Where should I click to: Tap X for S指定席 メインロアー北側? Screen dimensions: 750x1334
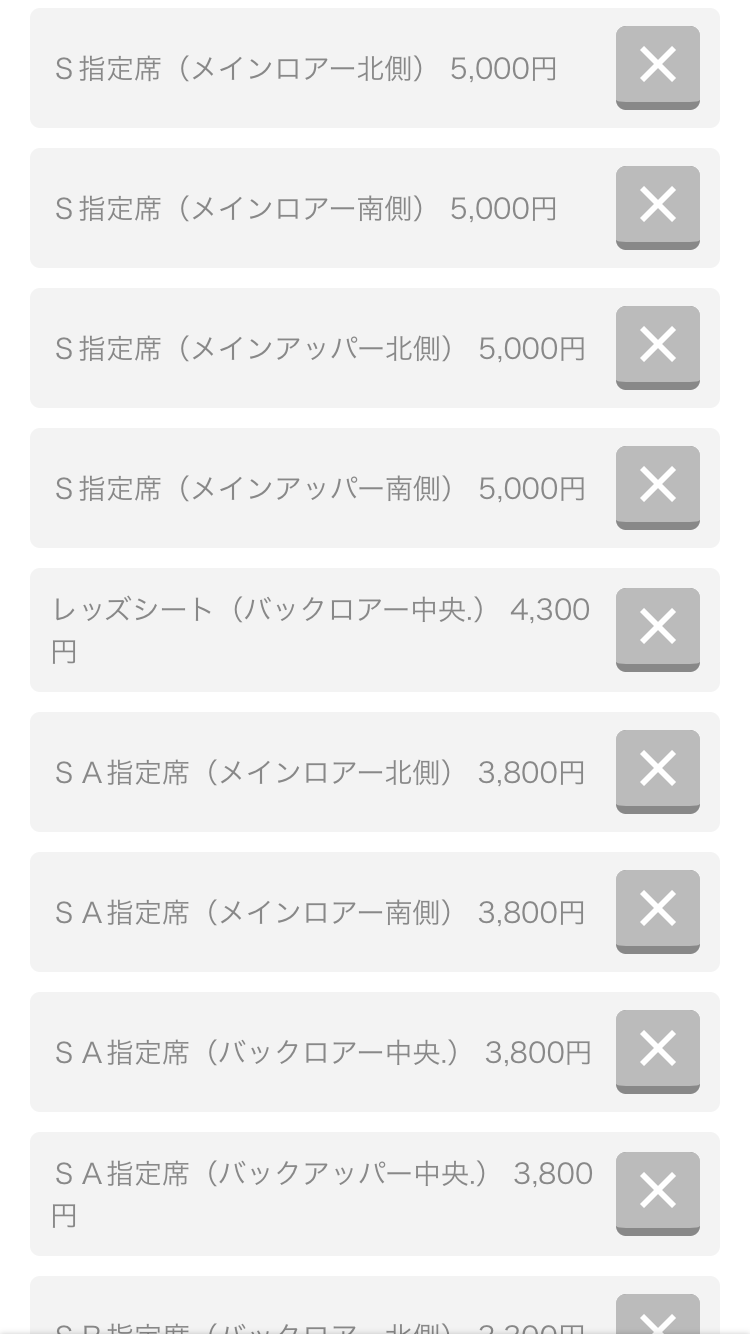point(657,66)
